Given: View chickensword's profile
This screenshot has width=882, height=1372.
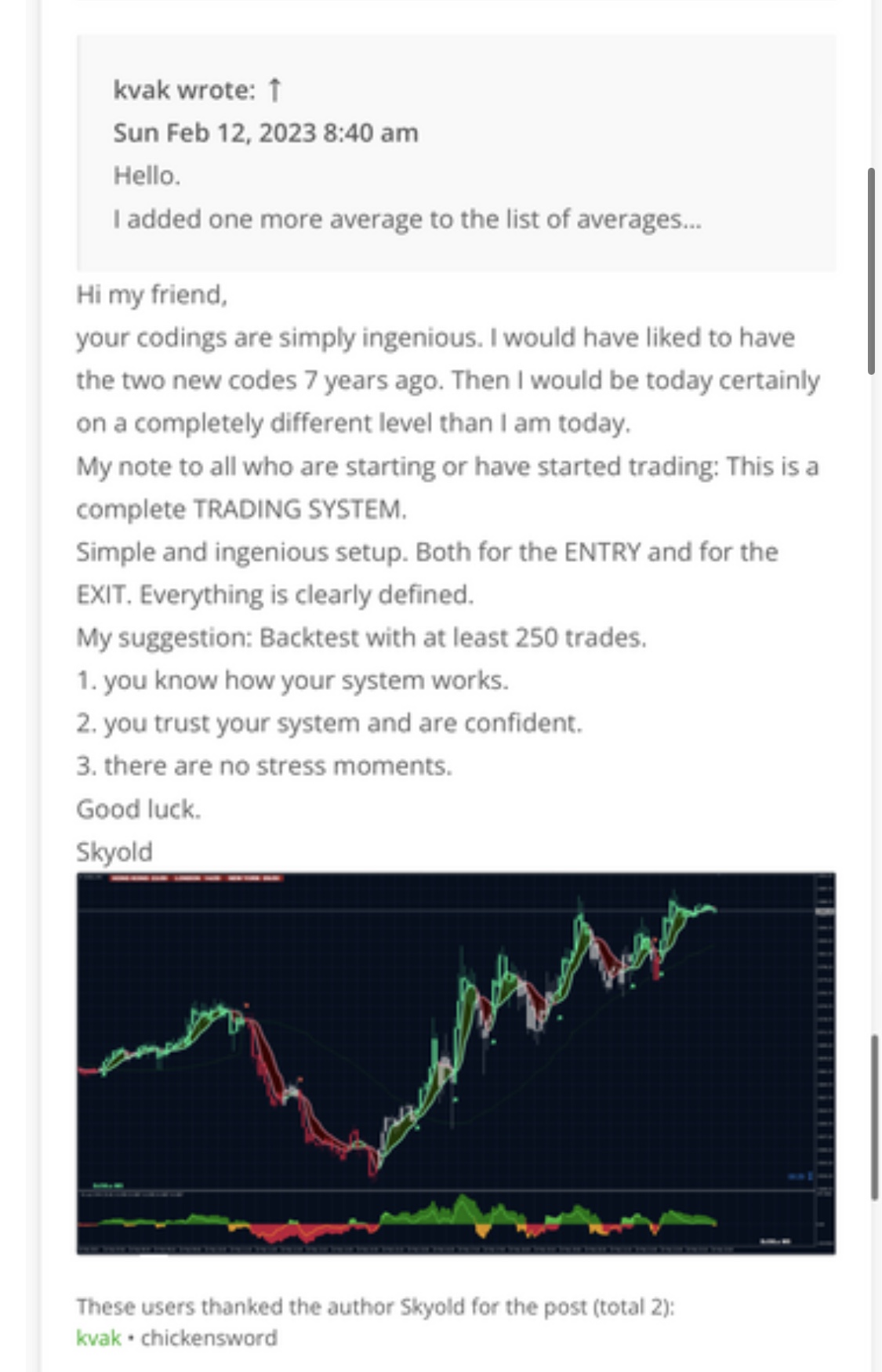Looking at the screenshot, I should (x=209, y=1338).
